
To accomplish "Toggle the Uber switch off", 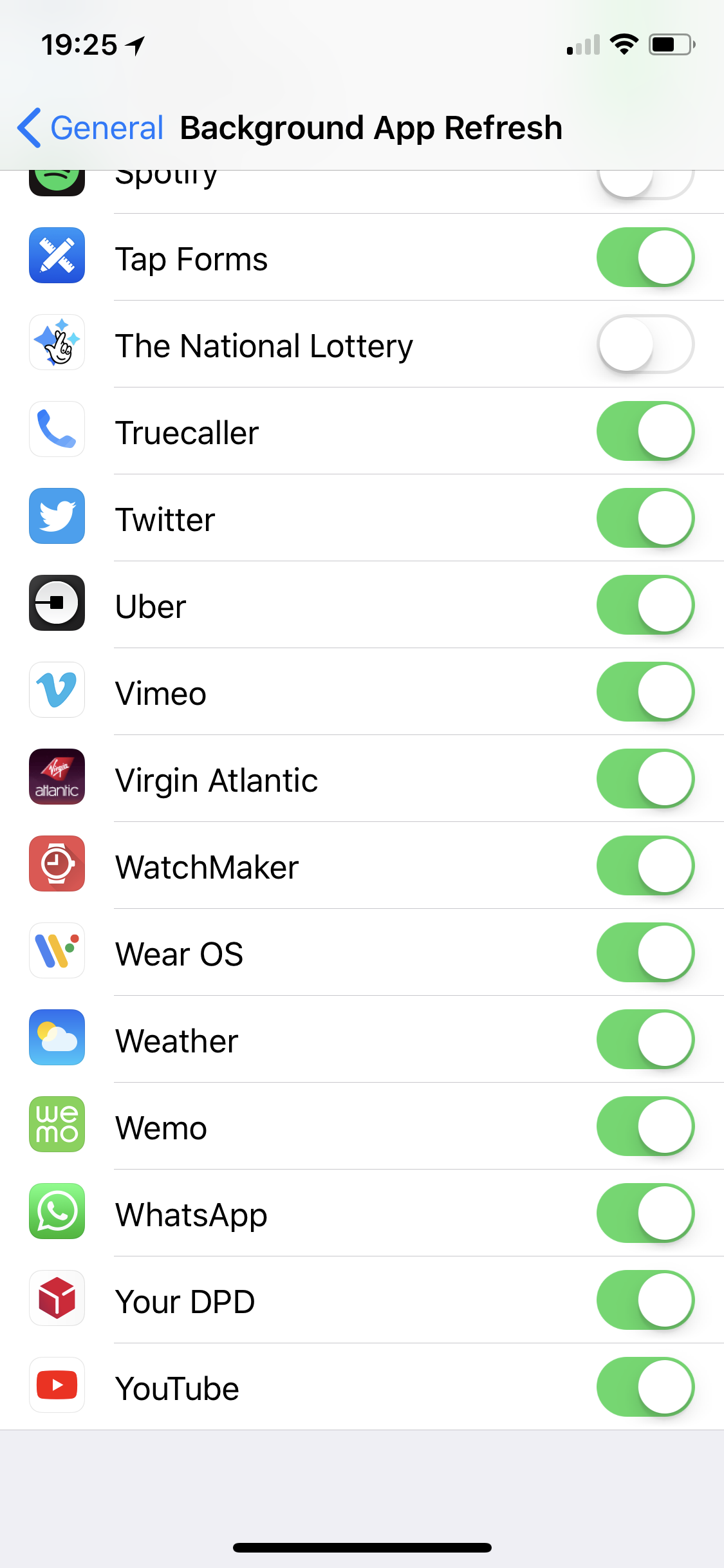I will point(645,605).
